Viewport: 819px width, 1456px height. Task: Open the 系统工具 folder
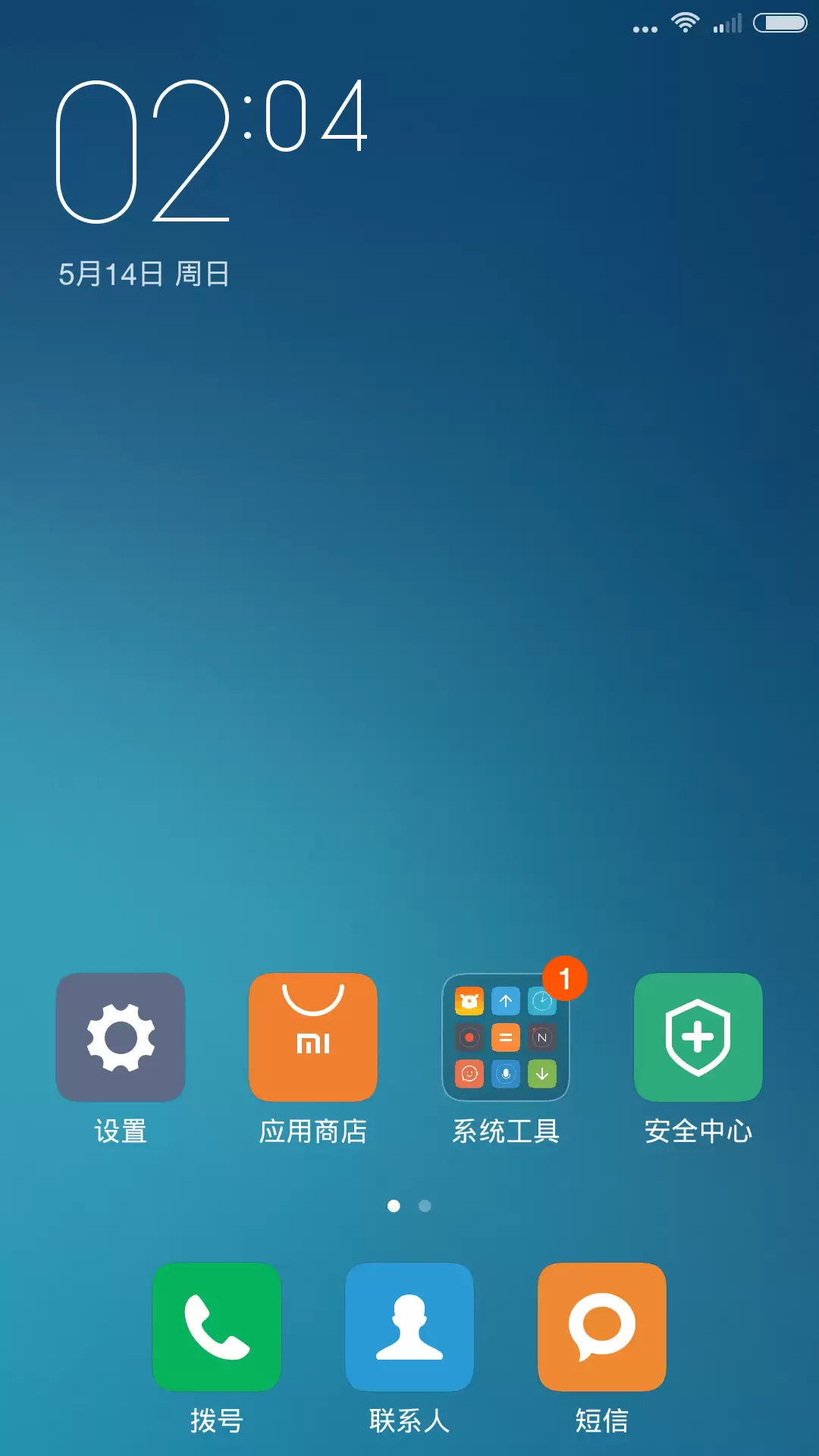point(506,1037)
